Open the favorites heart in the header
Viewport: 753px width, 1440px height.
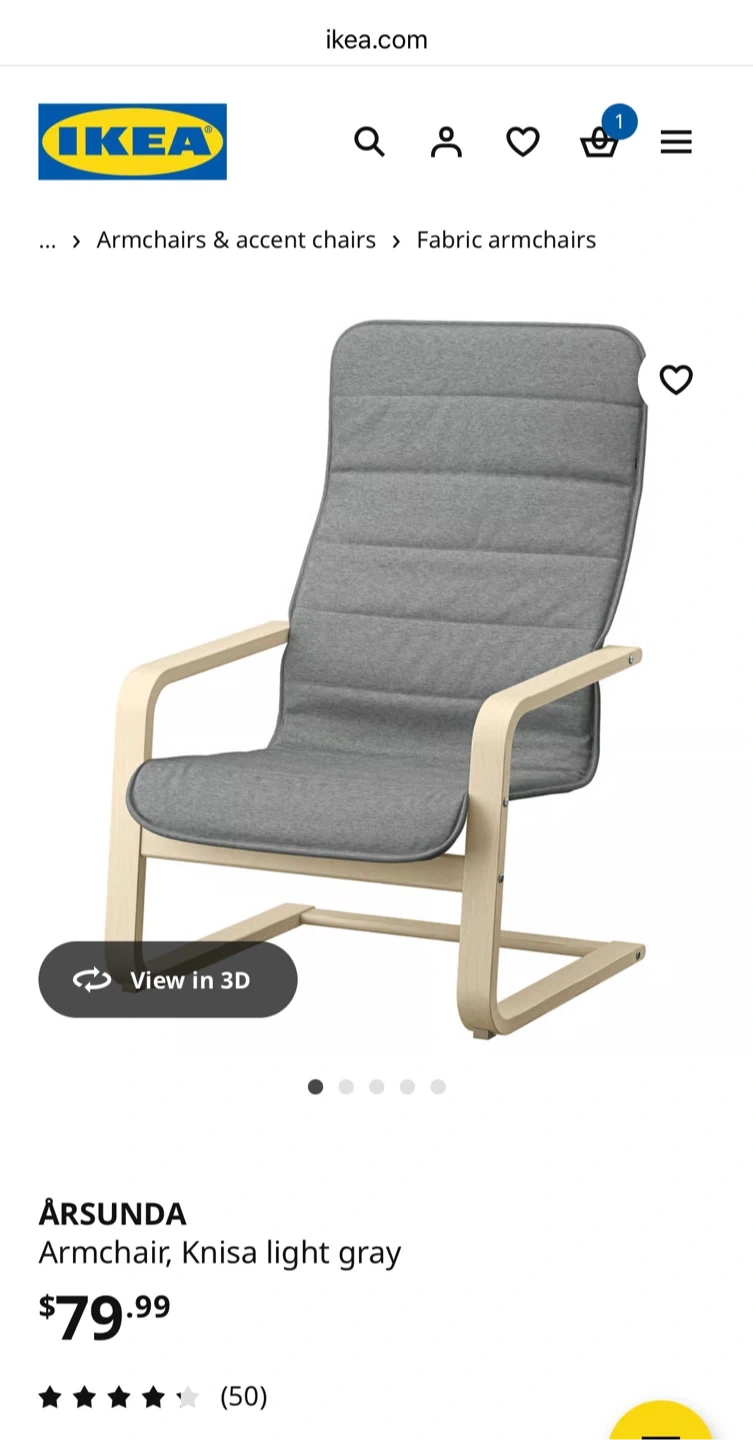coord(523,142)
